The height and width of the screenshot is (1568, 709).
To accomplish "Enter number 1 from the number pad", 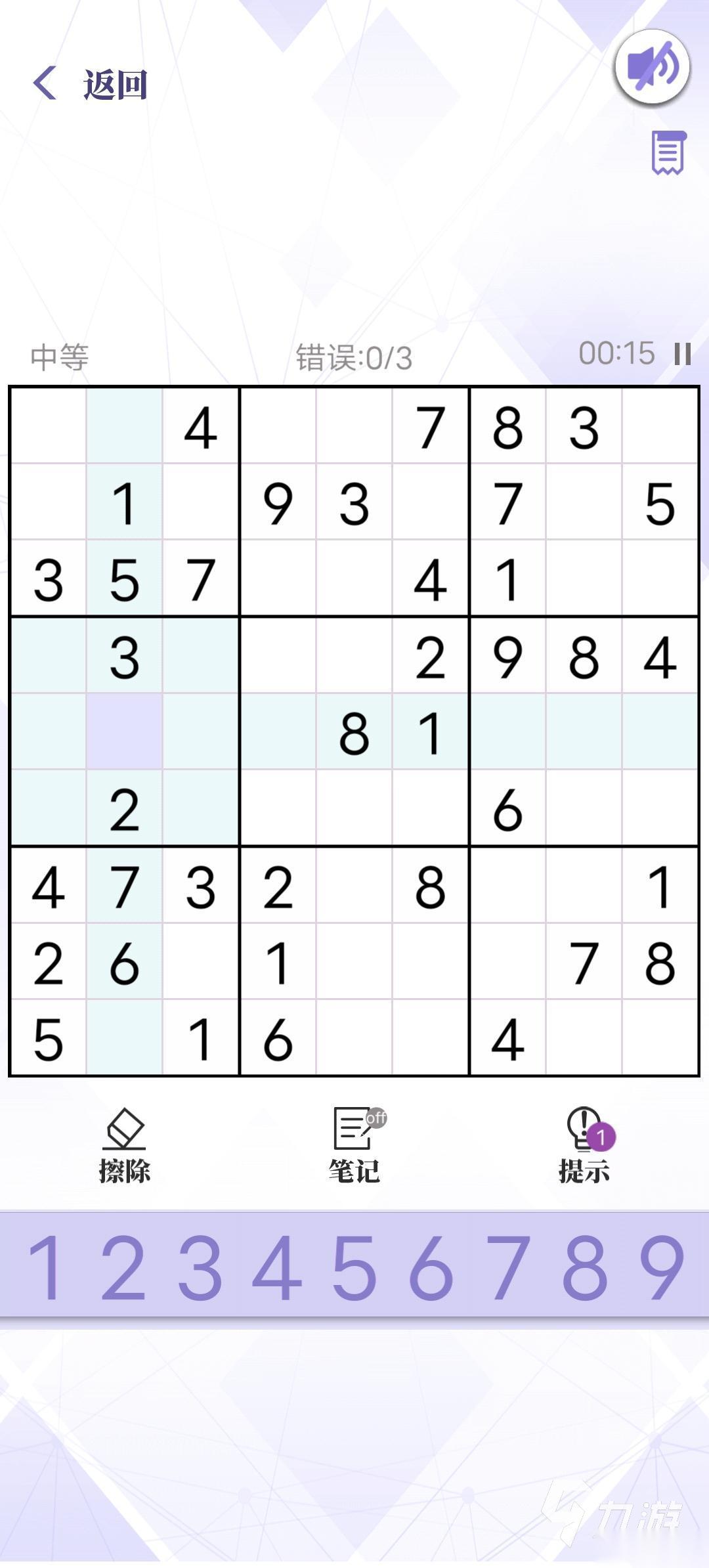I will tap(45, 1267).
